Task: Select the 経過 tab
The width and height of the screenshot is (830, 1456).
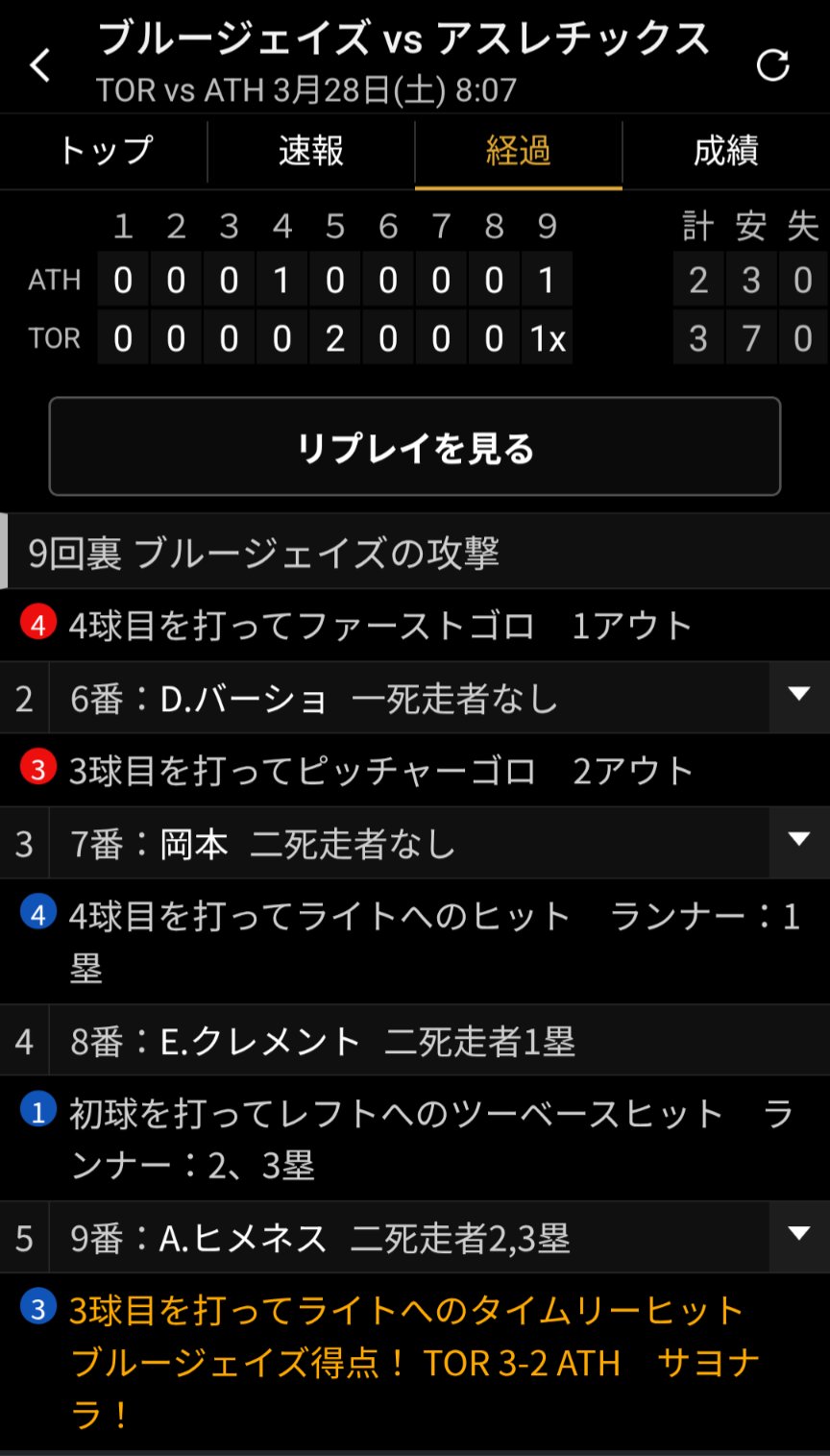Action: coord(519,151)
